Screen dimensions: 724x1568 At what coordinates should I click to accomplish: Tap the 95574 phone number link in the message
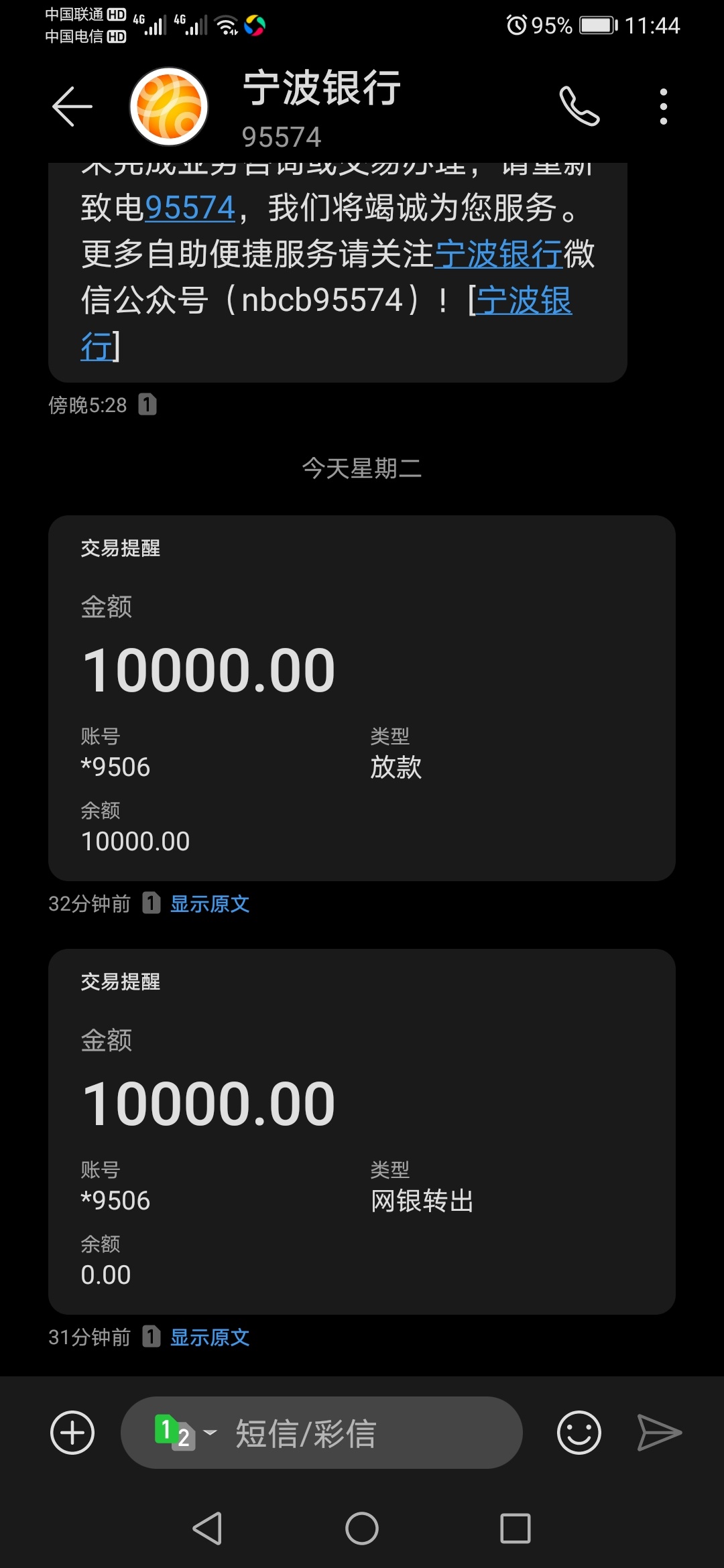click(190, 208)
